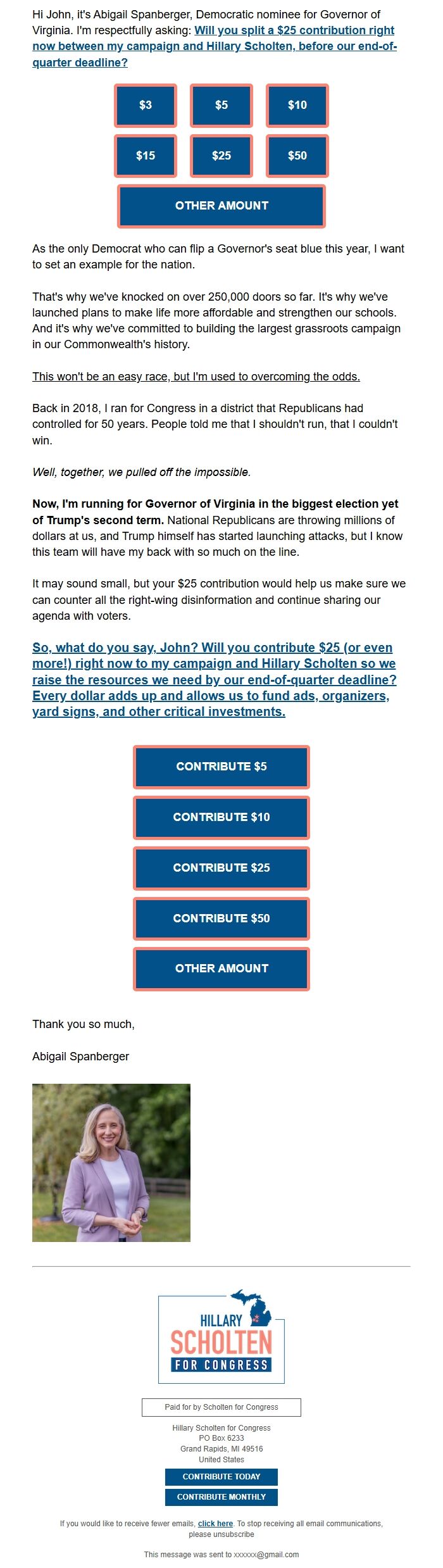Pick the $15 contribution button
The height and width of the screenshot is (1568, 443).
tap(146, 156)
